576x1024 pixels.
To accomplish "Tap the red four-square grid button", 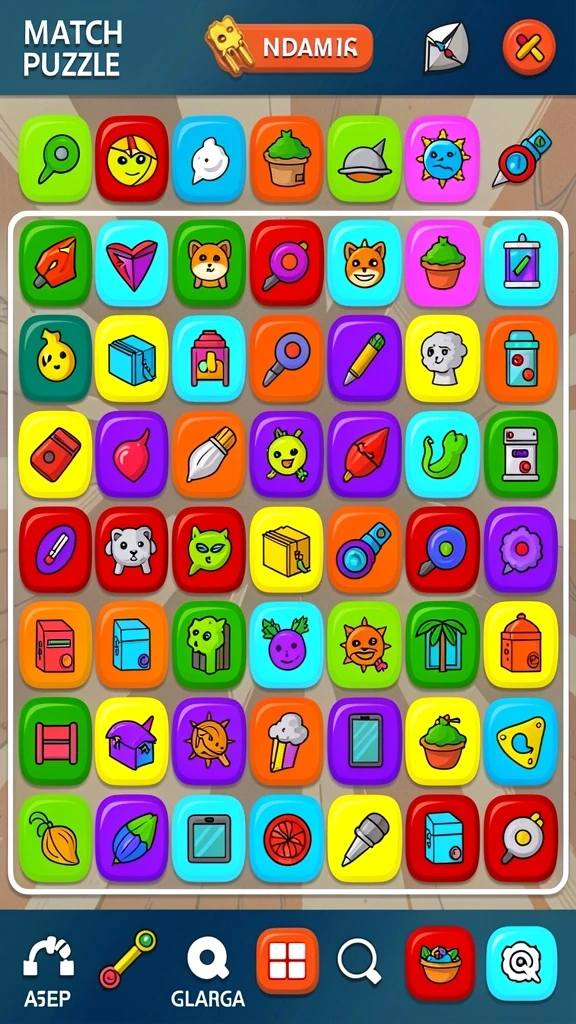I will point(287,961).
